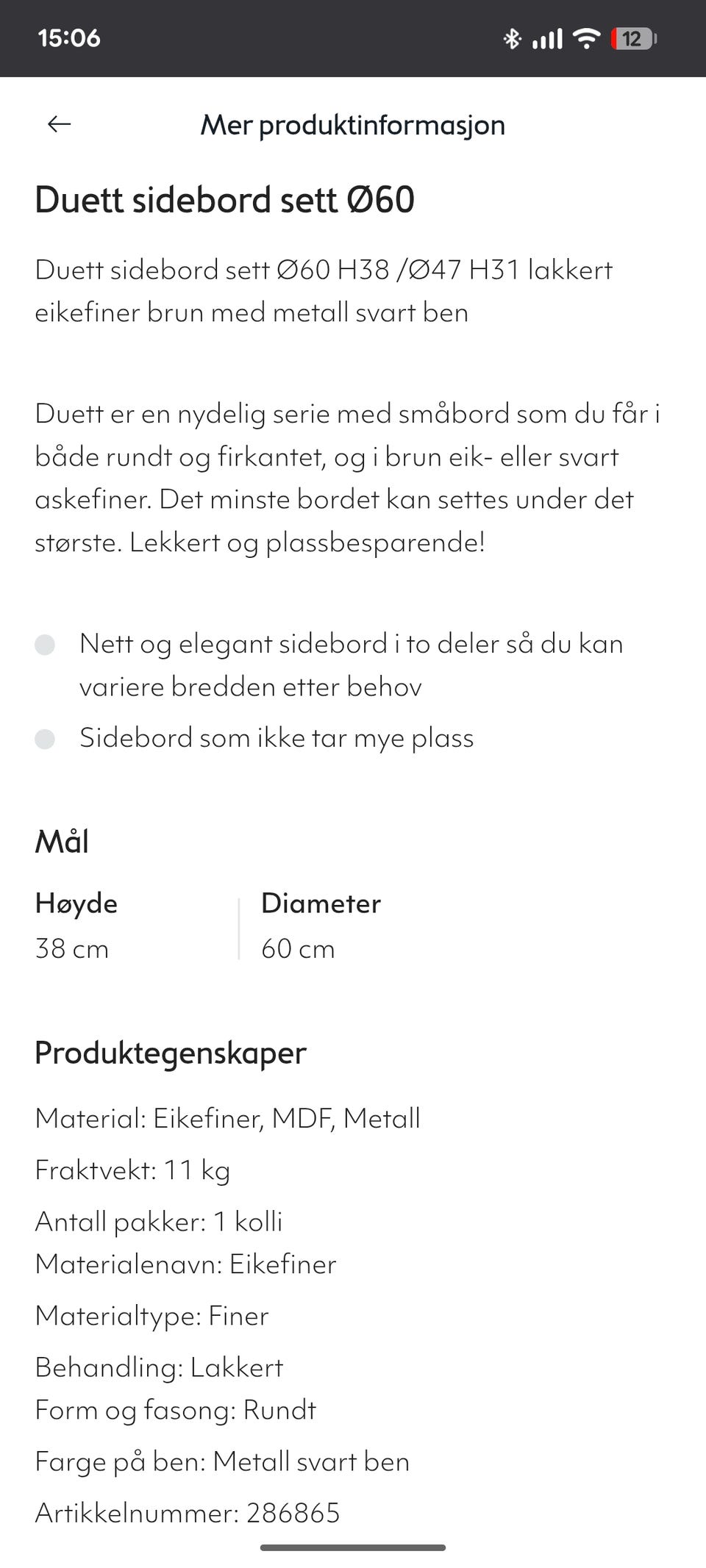Expand the Diameter measurement entry
This screenshot has height=1568, width=706.
[x=320, y=926]
